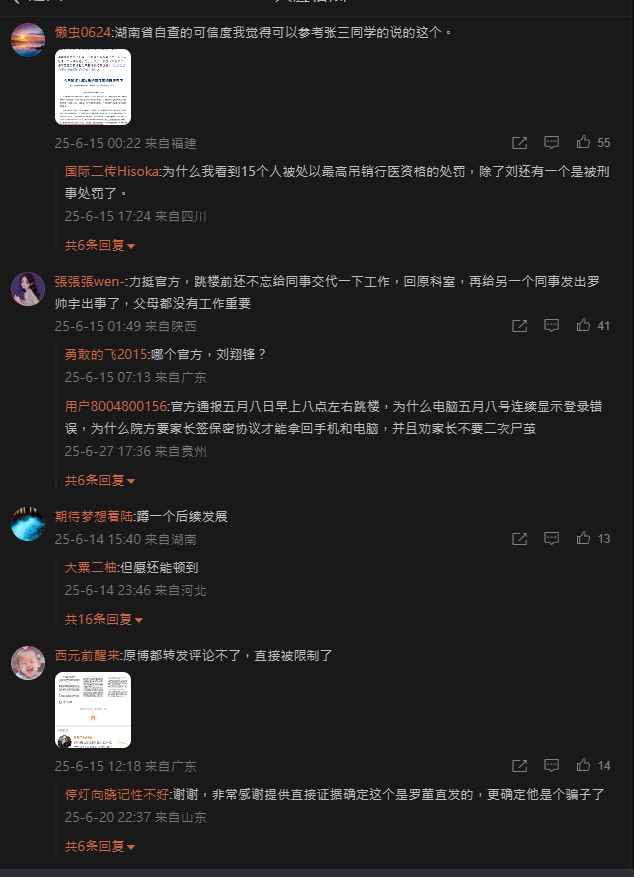The height and width of the screenshot is (877, 634).
Task: Like the comment by 期待梦想着陆
Action: tap(583, 539)
